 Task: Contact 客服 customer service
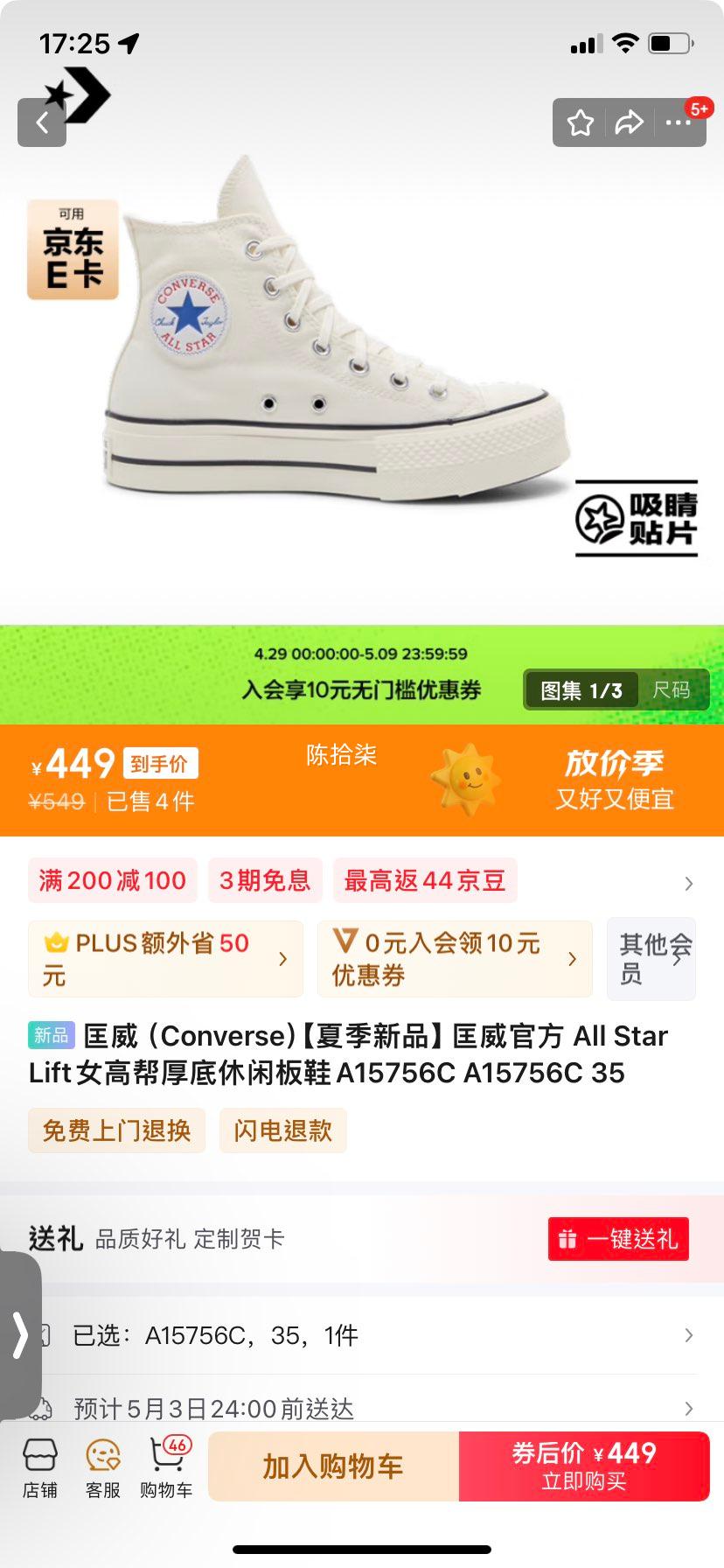pyautogui.click(x=103, y=1465)
